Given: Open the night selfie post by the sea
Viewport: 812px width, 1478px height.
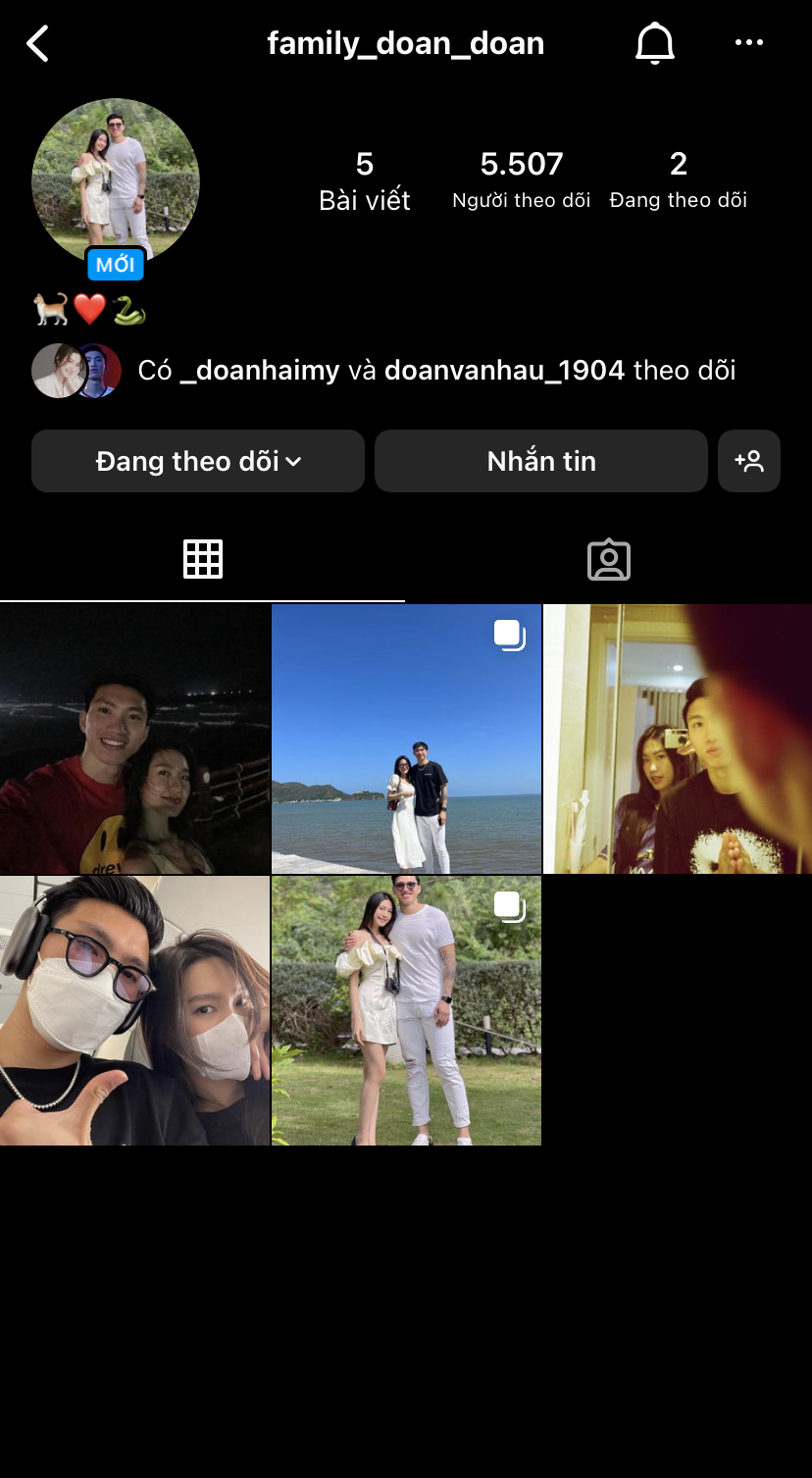Looking at the screenshot, I should tap(134, 739).
